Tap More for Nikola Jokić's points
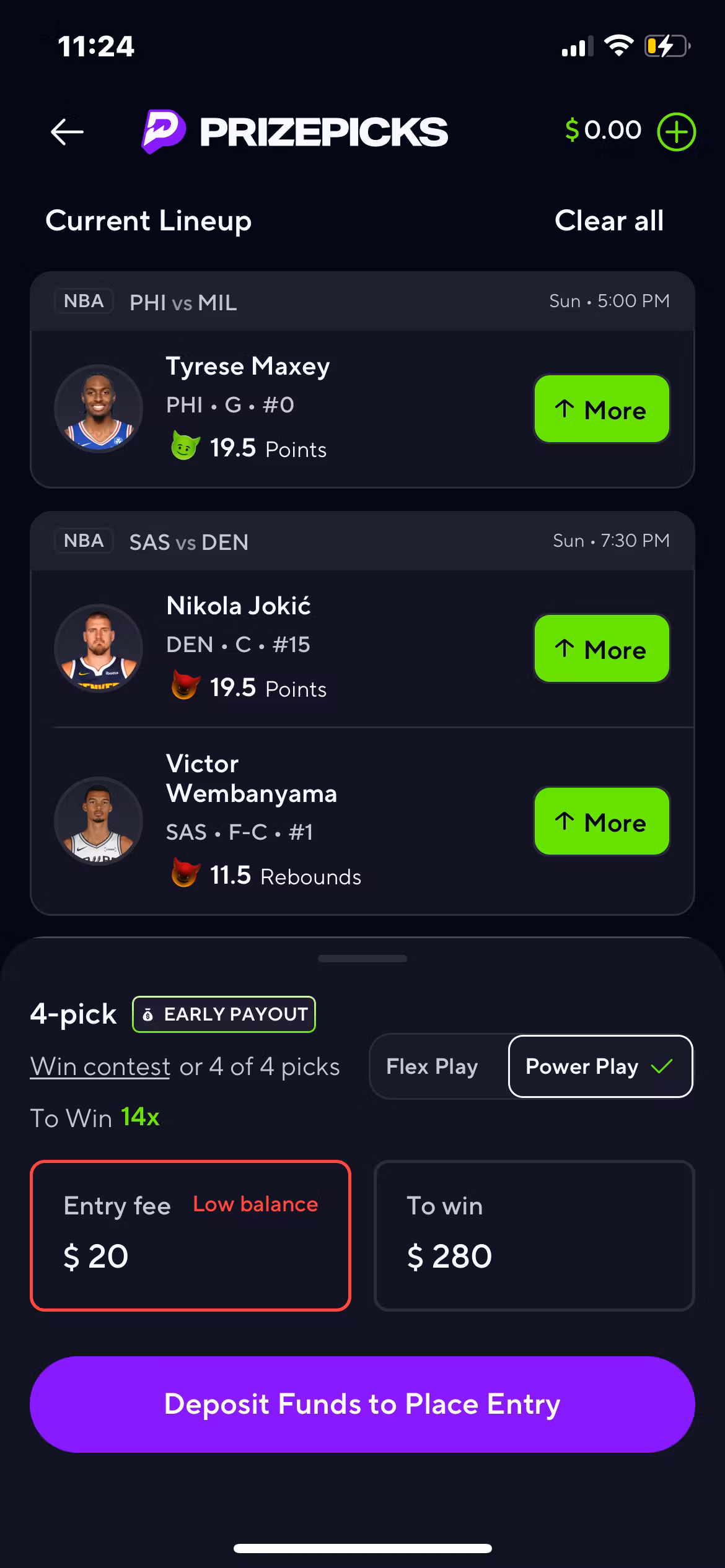This screenshot has height=1568, width=725. point(602,648)
